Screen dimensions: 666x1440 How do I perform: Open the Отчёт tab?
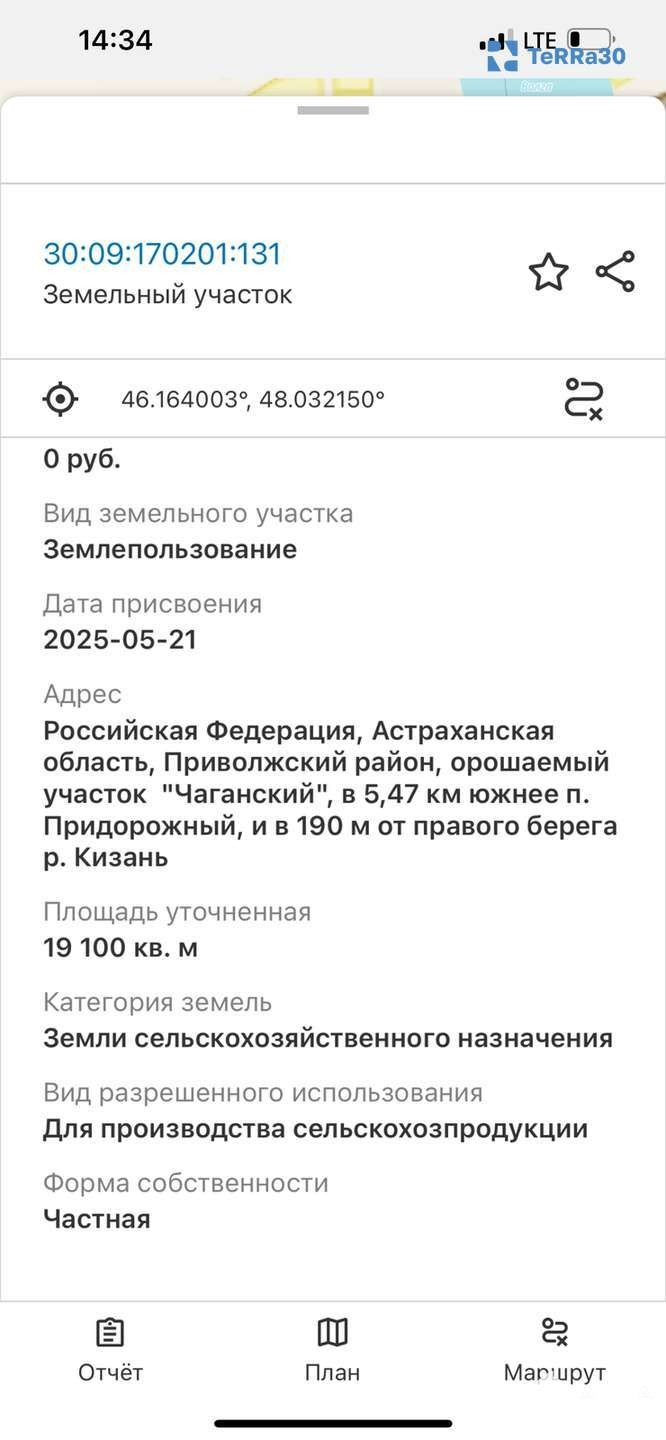pos(110,1350)
